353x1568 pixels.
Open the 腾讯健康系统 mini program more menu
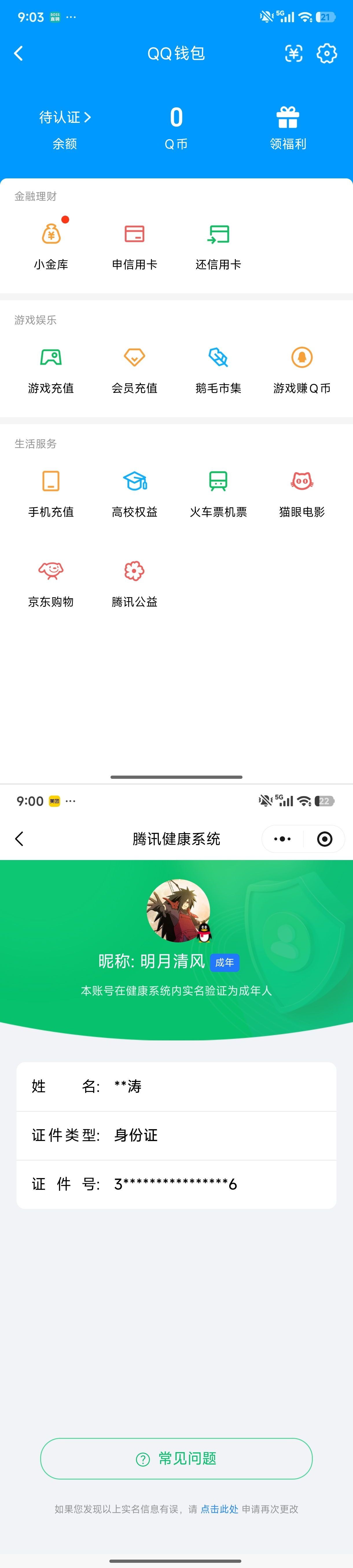click(x=282, y=839)
